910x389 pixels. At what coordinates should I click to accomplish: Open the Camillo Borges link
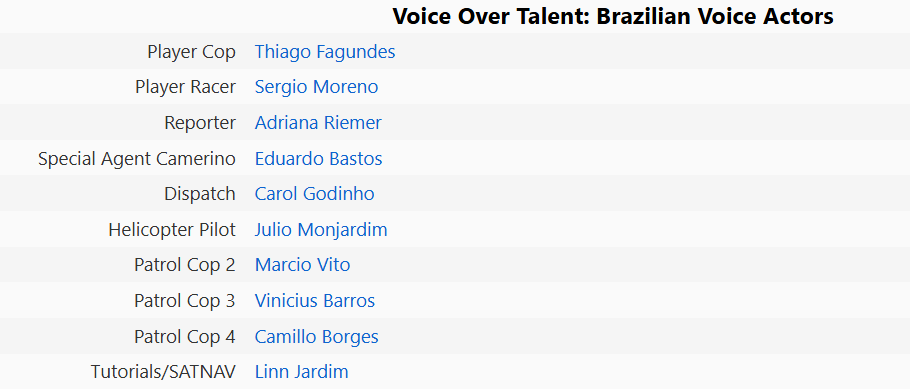coord(316,337)
